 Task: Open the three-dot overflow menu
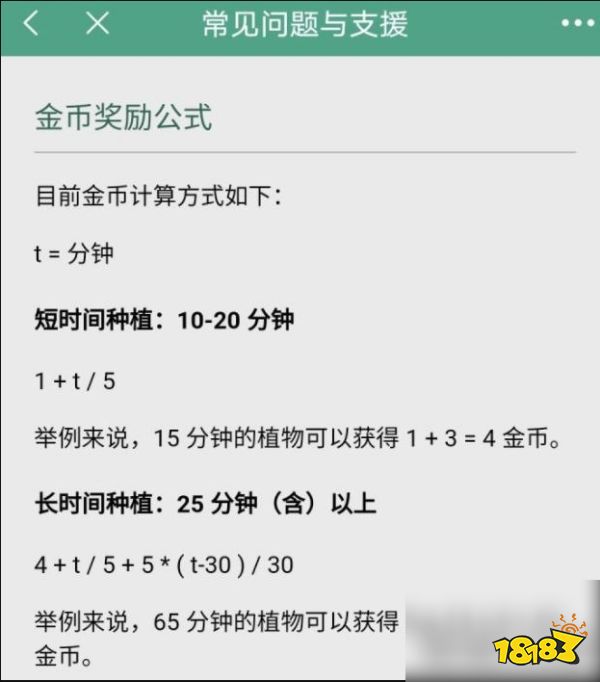pyautogui.click(x=577, y=25)
